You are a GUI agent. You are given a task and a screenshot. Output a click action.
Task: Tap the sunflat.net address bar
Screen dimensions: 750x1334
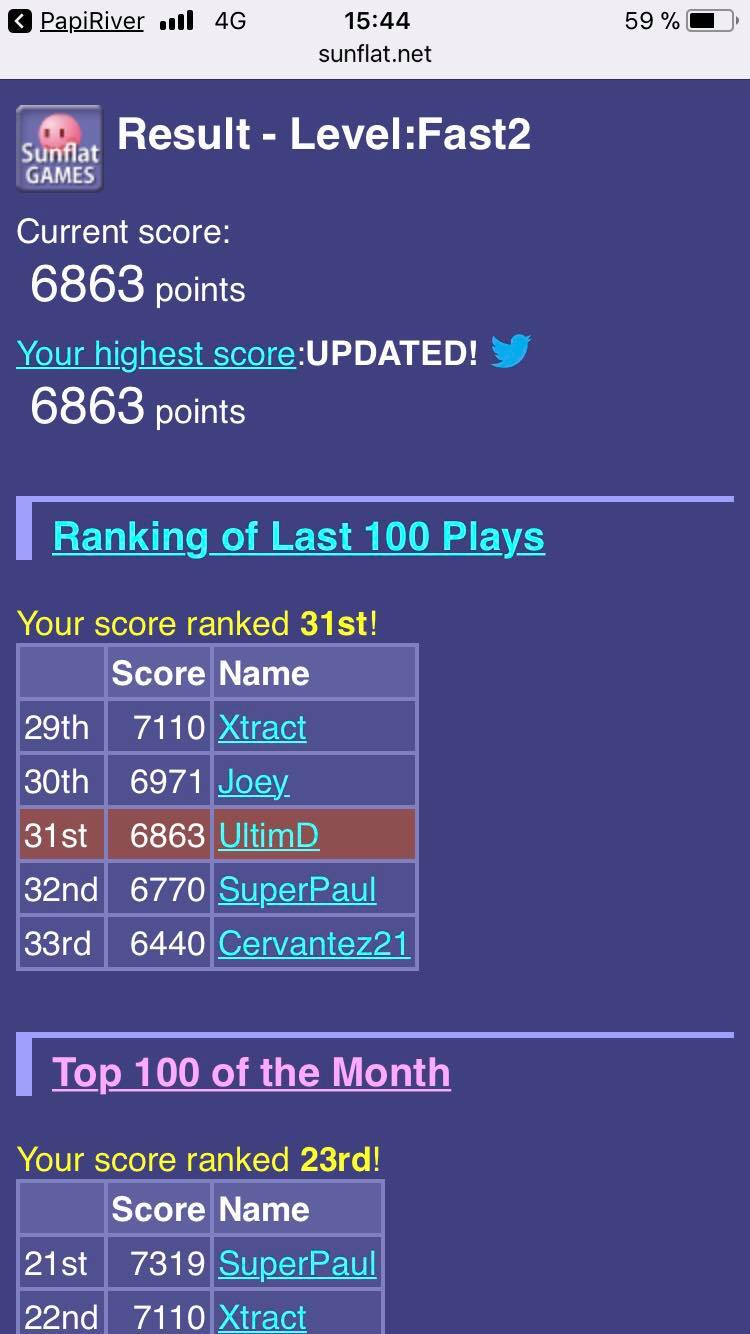tap(375, 53)
